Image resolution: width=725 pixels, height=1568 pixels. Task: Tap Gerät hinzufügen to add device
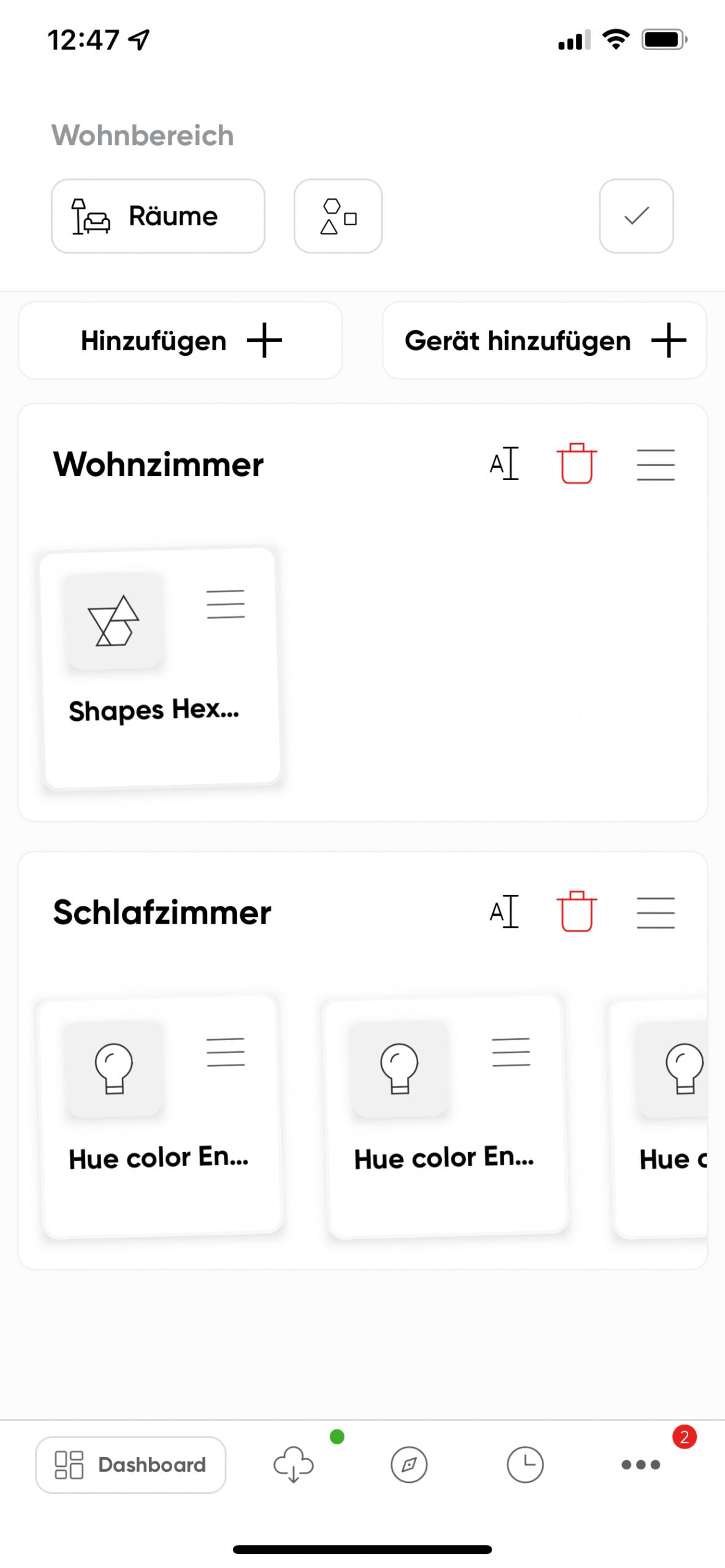click(544, 341)
